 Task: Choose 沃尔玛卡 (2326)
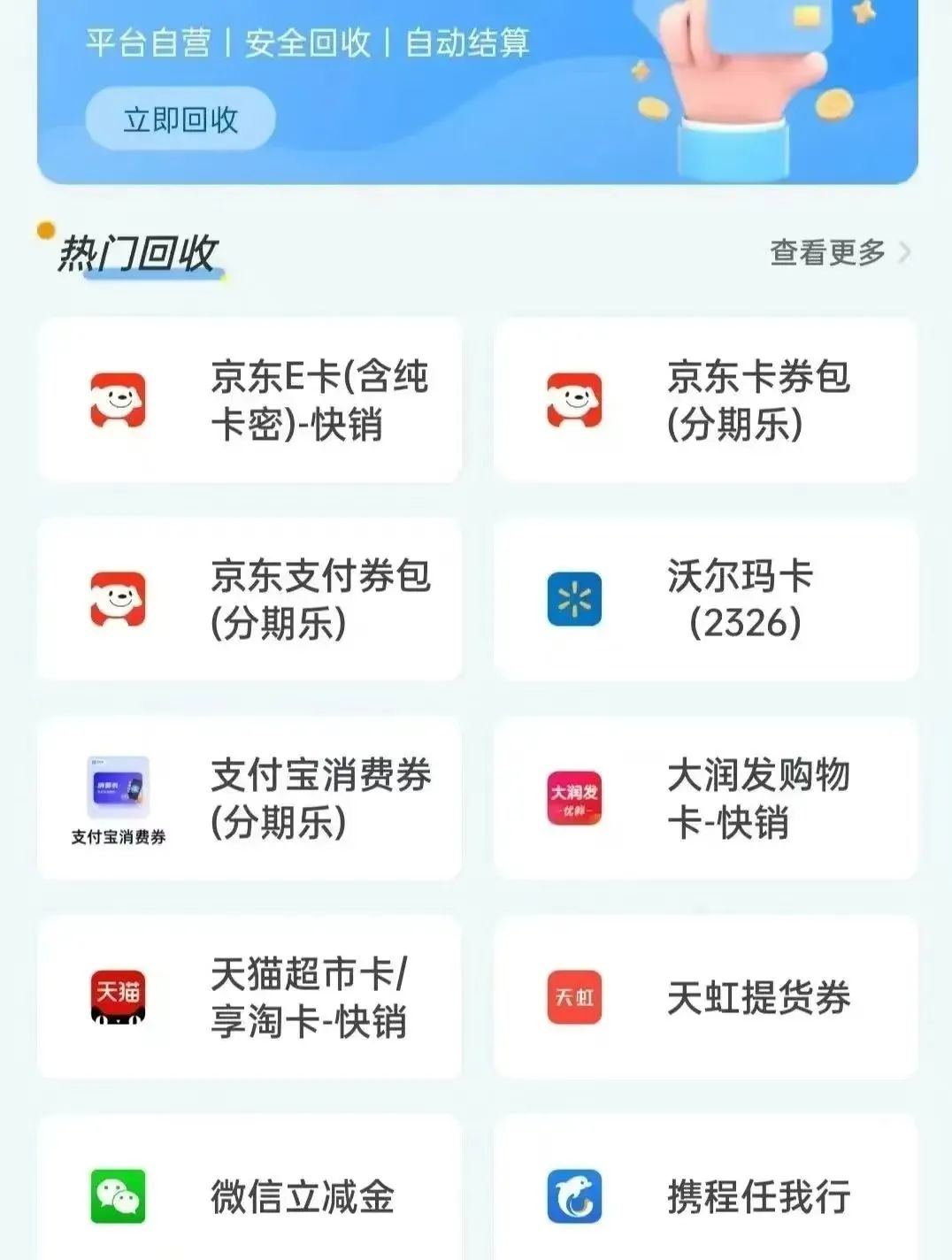click(x=705, y=599)
